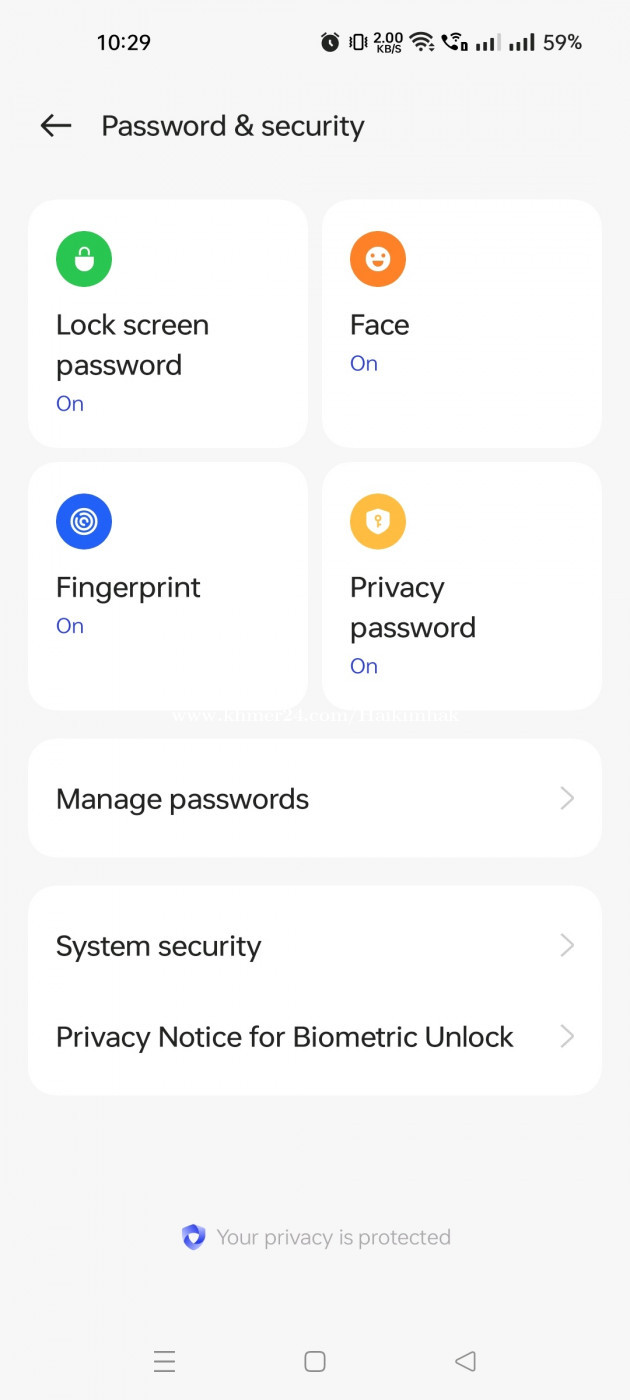
Task: Open Privacy password settings
Action: pyautogui.click(x=462, y=586)
